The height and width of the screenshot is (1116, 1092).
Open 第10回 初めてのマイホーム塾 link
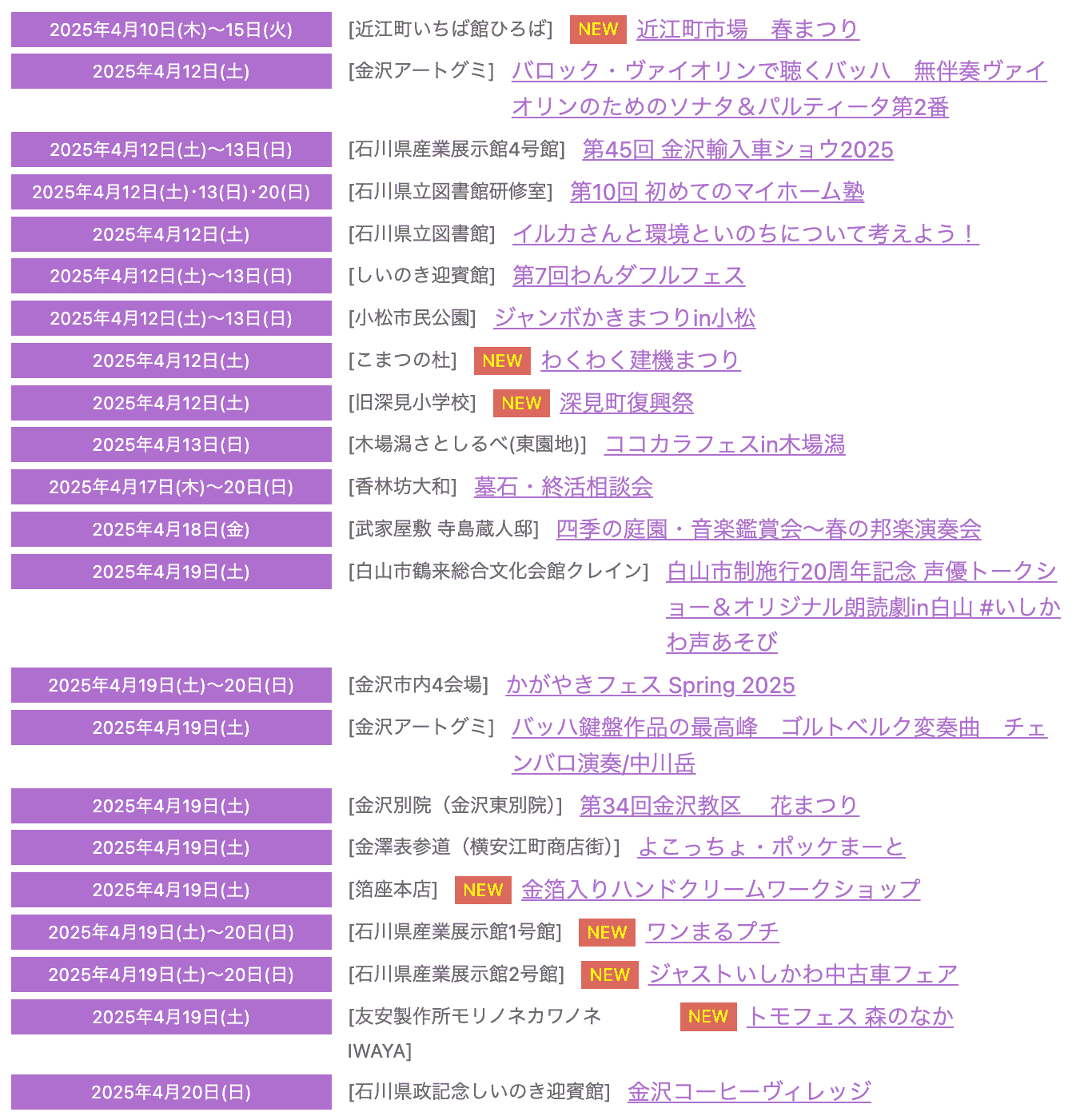(716, 192)
